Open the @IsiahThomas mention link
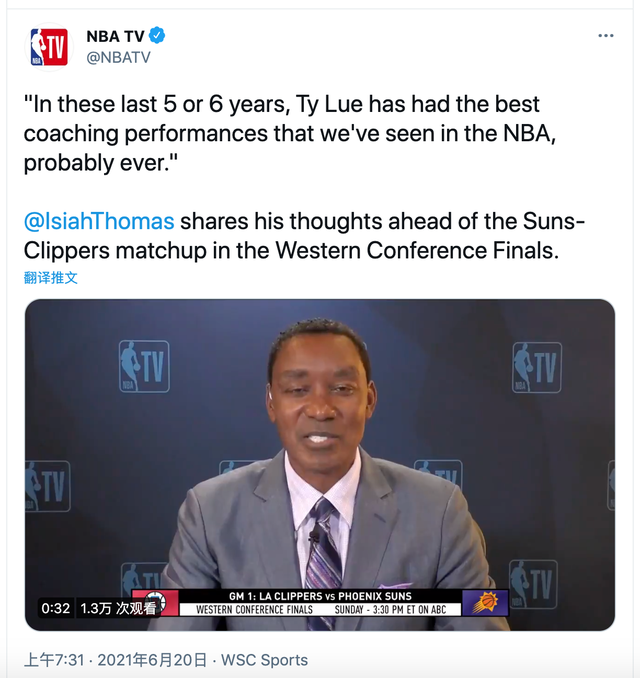 (99, 221)
